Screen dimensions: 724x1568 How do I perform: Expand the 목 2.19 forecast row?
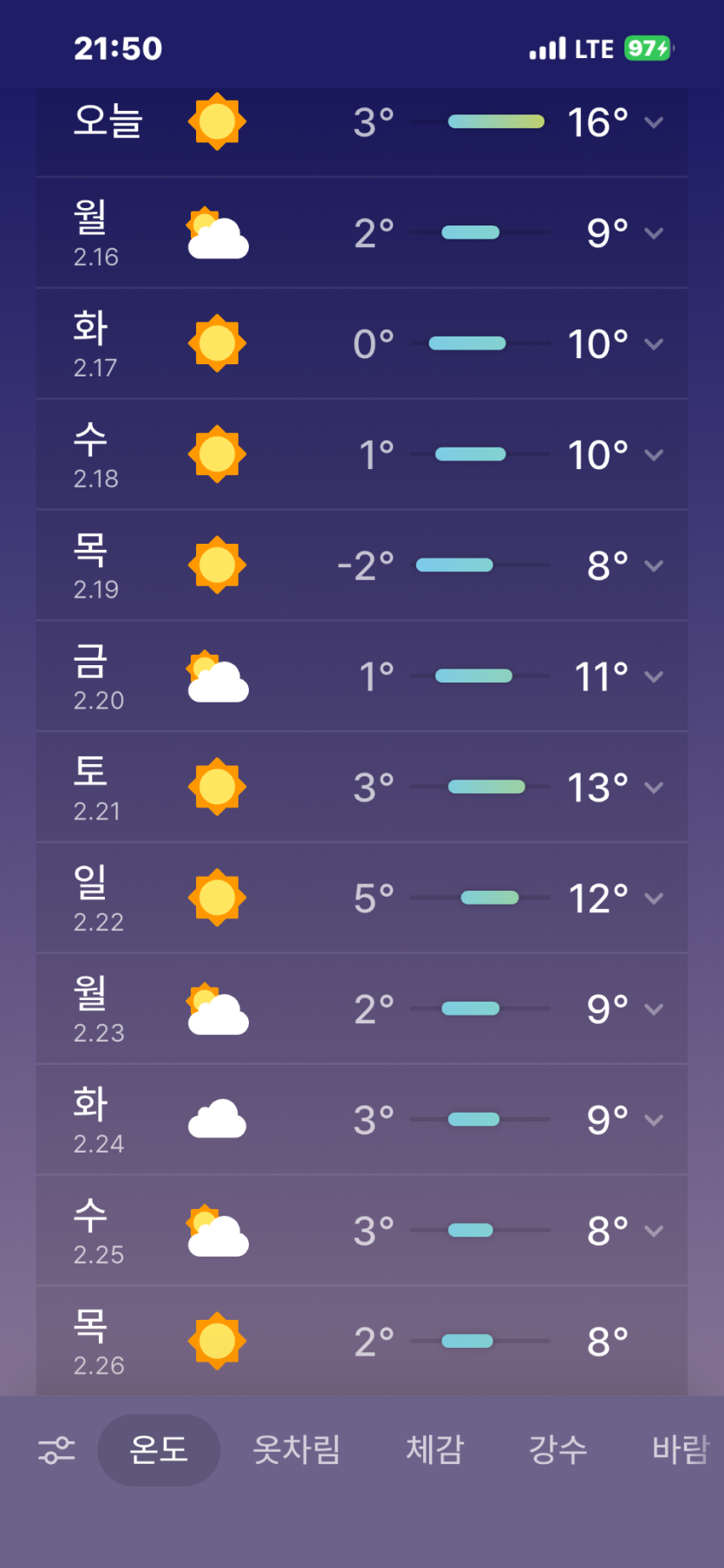click(x=654, y=566)
